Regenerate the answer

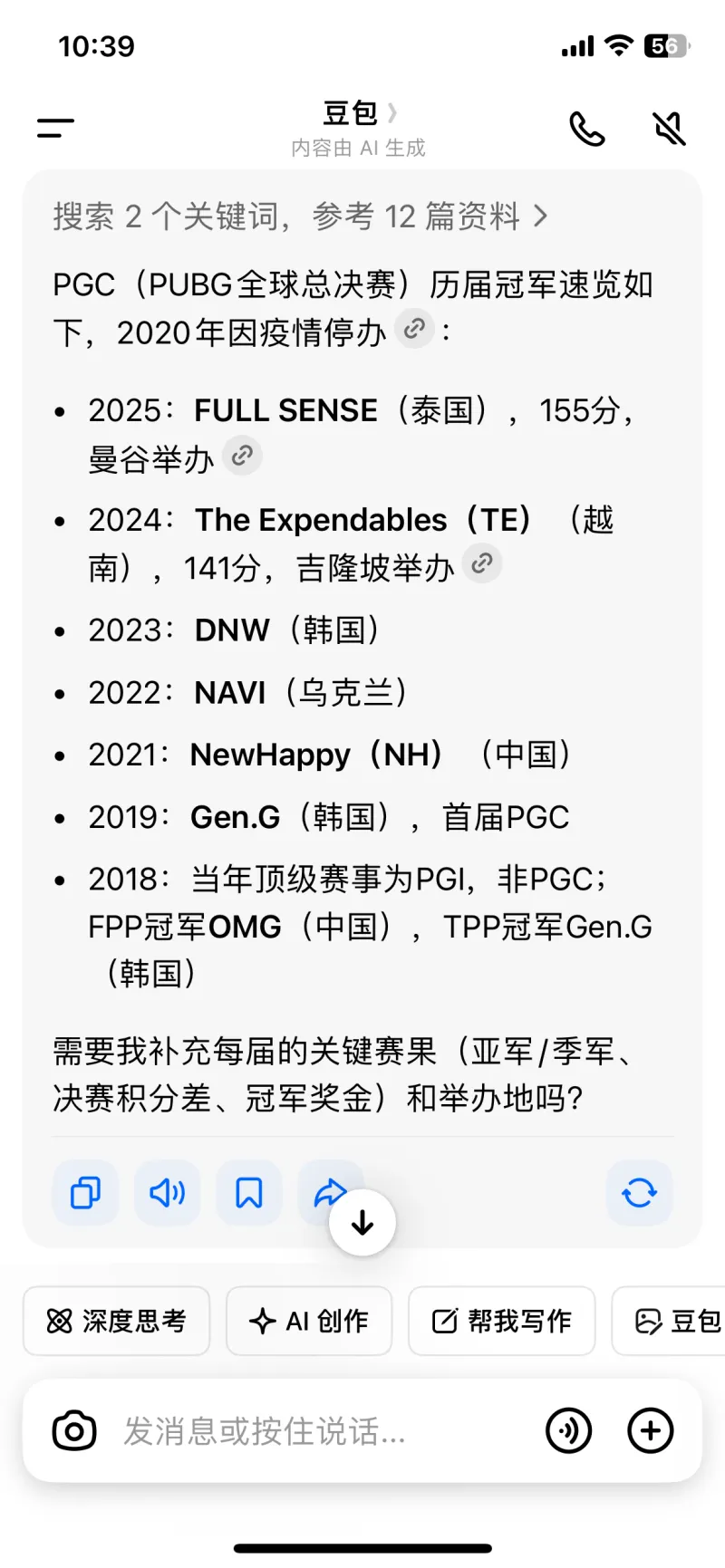coord(639,1193)
